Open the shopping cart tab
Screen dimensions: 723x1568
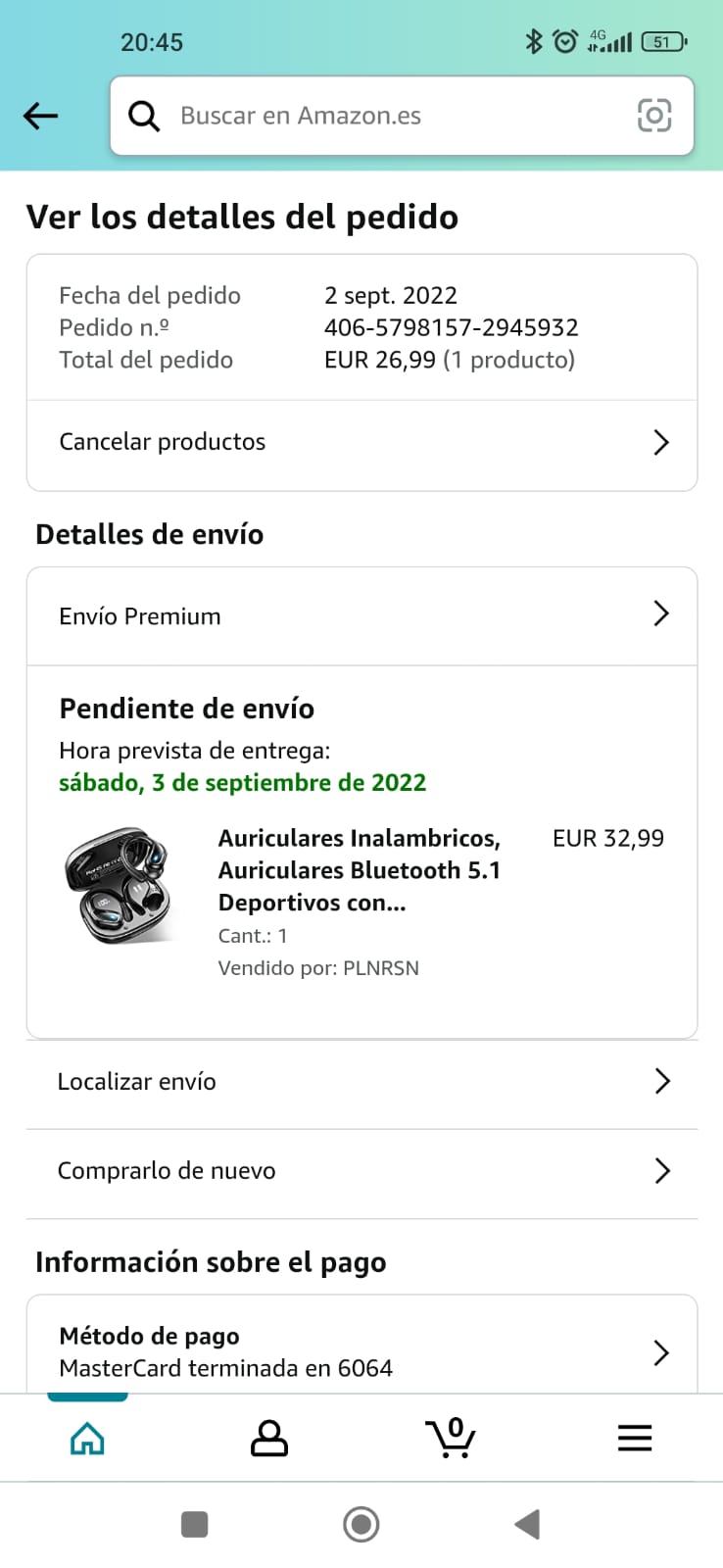coord(451,1438)
